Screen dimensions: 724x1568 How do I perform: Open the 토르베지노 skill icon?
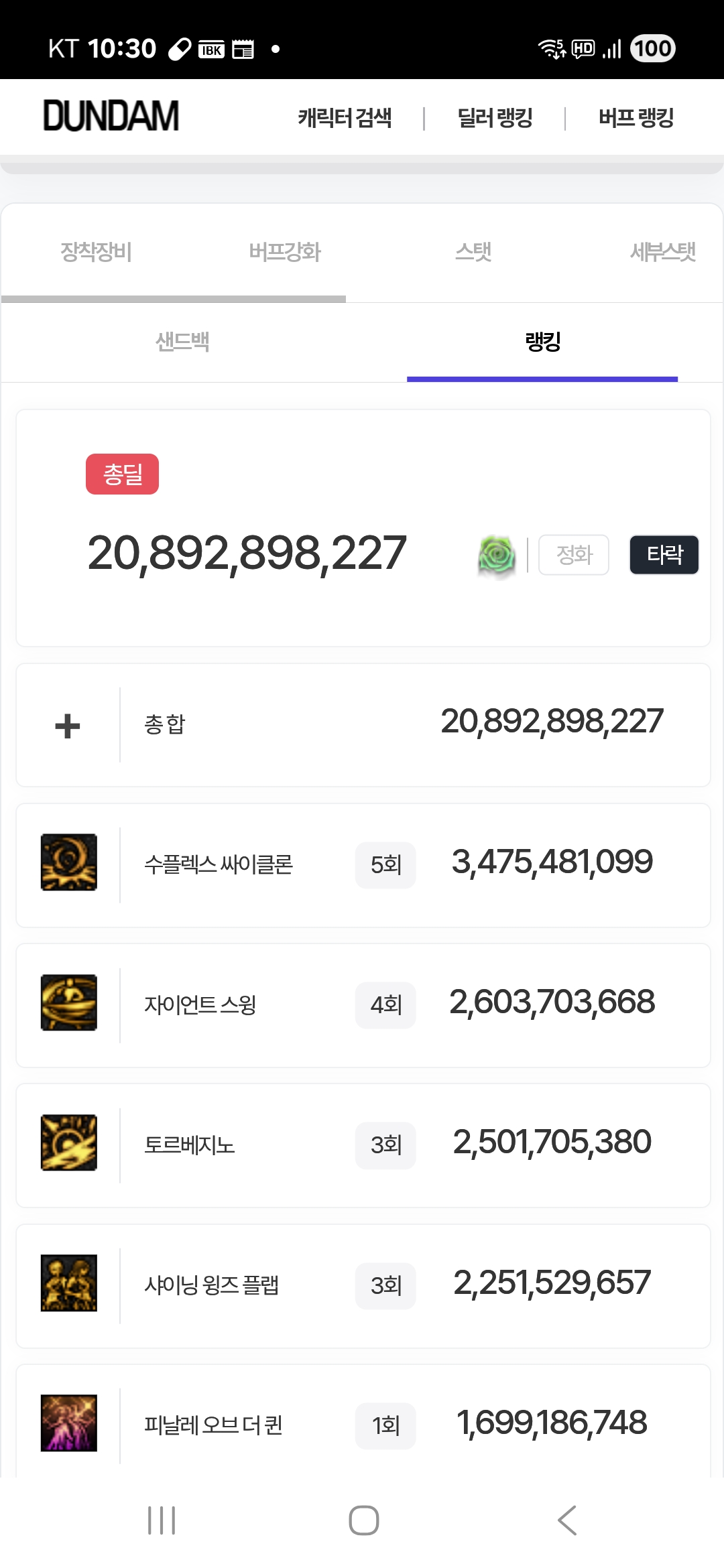pyautogui.click(x=69, y=1145)
